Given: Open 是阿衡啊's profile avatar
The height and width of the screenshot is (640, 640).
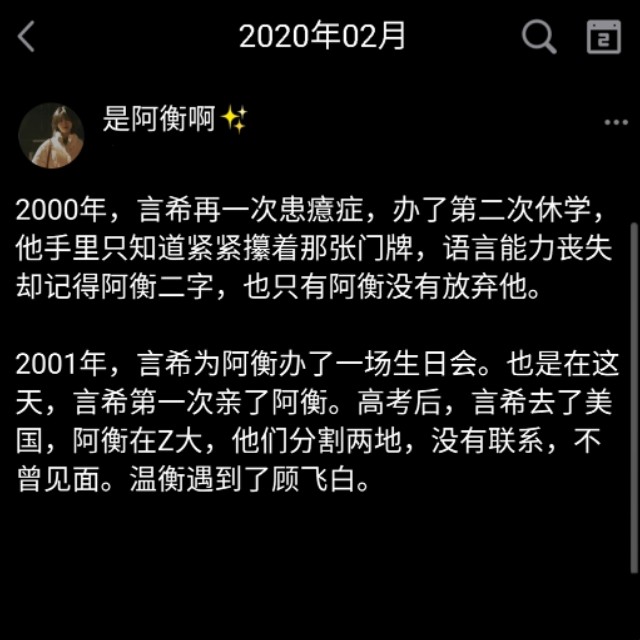Looking at the screenshot, I should click(51, 135).
